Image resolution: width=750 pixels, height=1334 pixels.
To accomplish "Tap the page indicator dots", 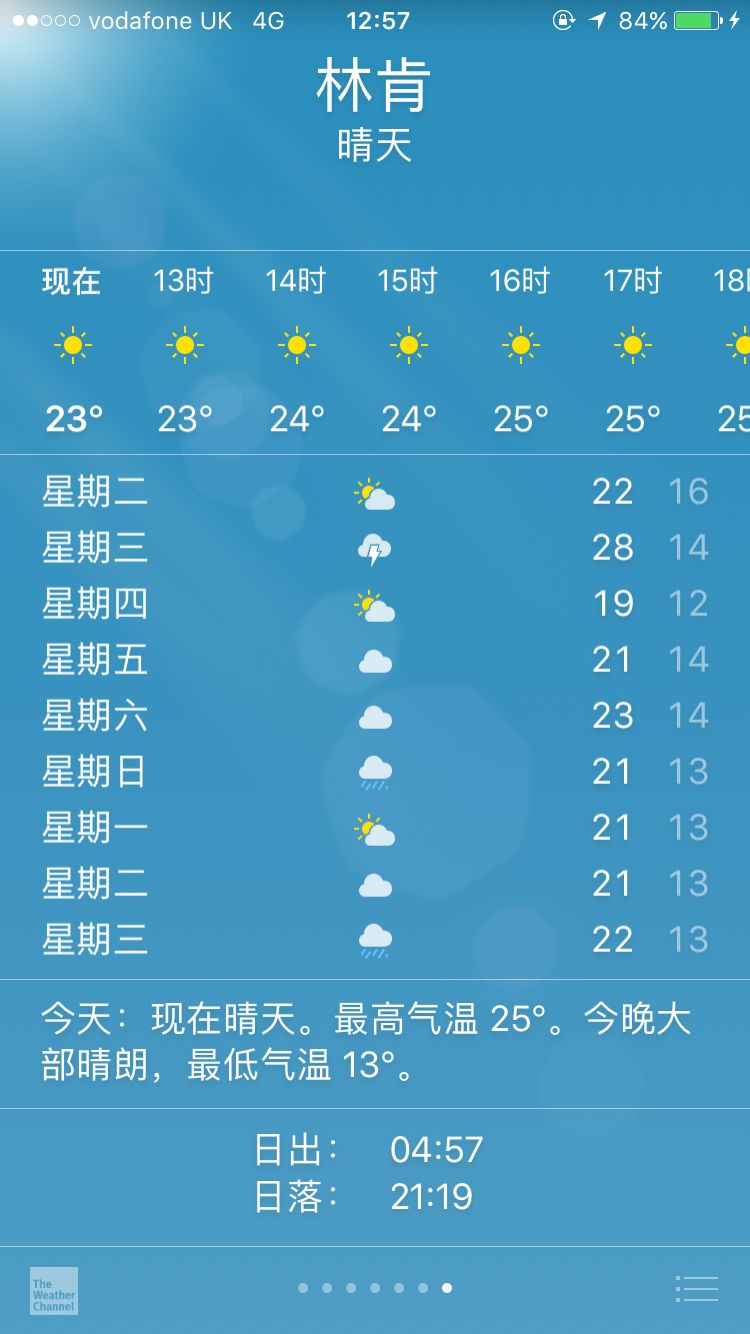I will pyautogui.click(x=375, y=1288).
